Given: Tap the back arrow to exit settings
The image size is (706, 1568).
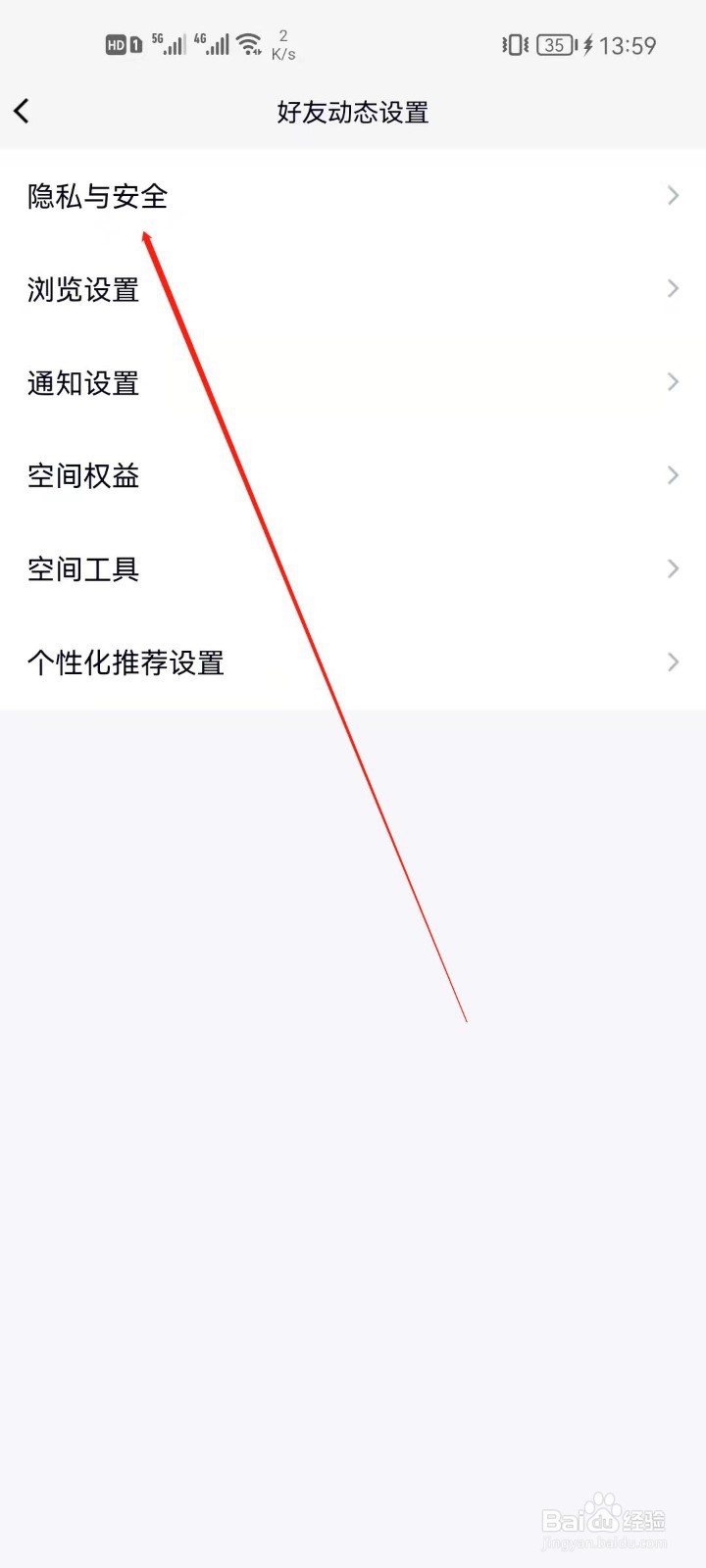Looking at the screenshot, I should 22,111.
